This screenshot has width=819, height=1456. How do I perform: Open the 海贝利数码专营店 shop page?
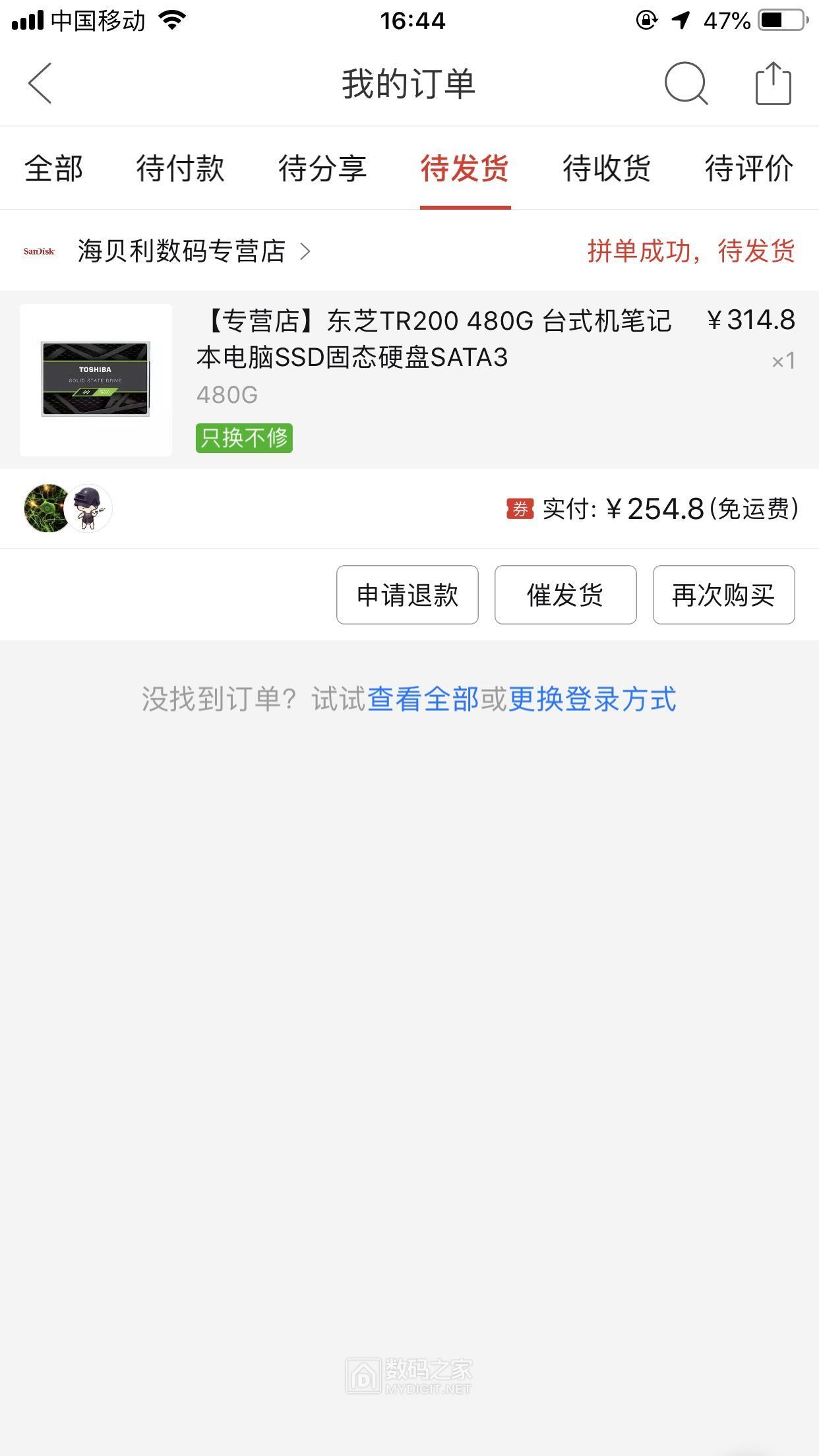pyautogui.click(x=182, y=251)
